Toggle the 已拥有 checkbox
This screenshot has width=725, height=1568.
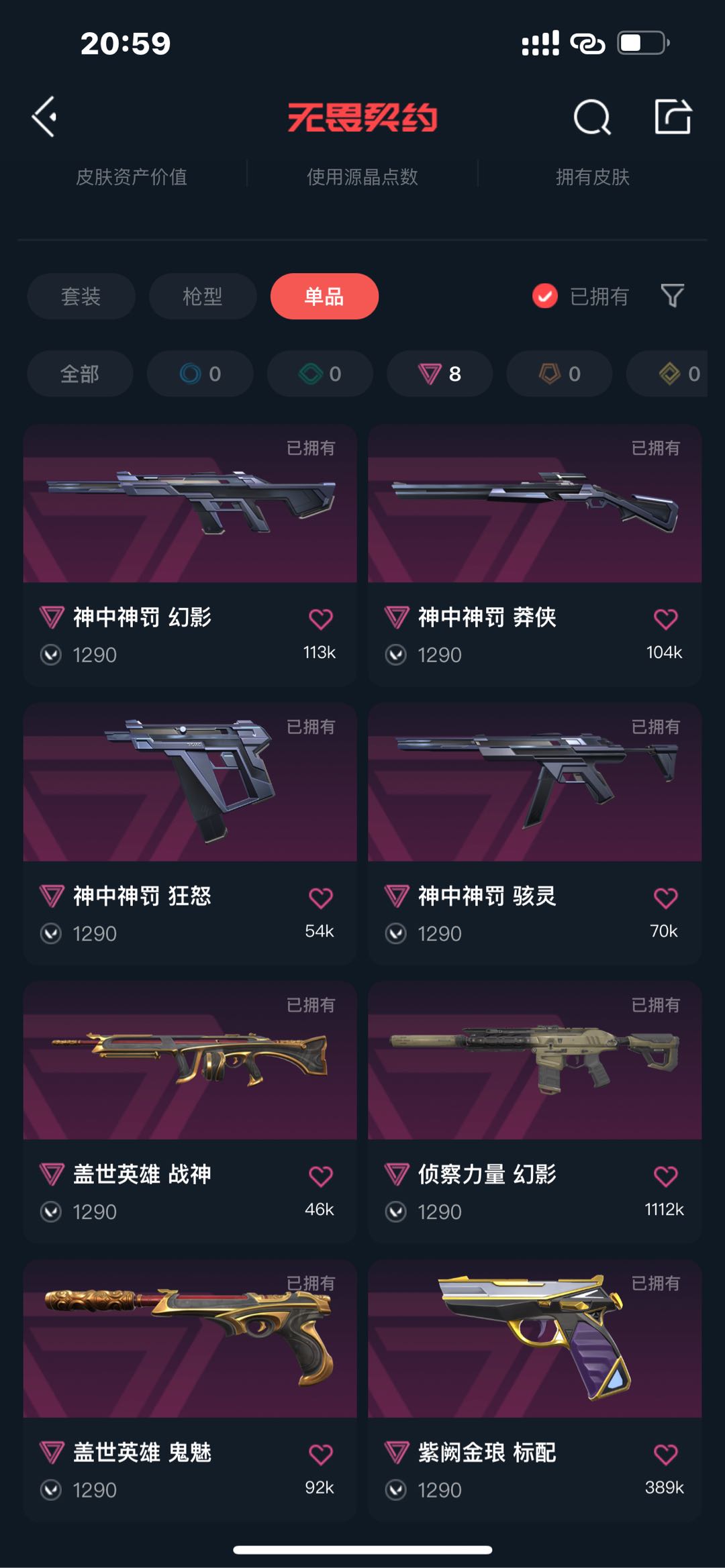click(x=544, y=296)
